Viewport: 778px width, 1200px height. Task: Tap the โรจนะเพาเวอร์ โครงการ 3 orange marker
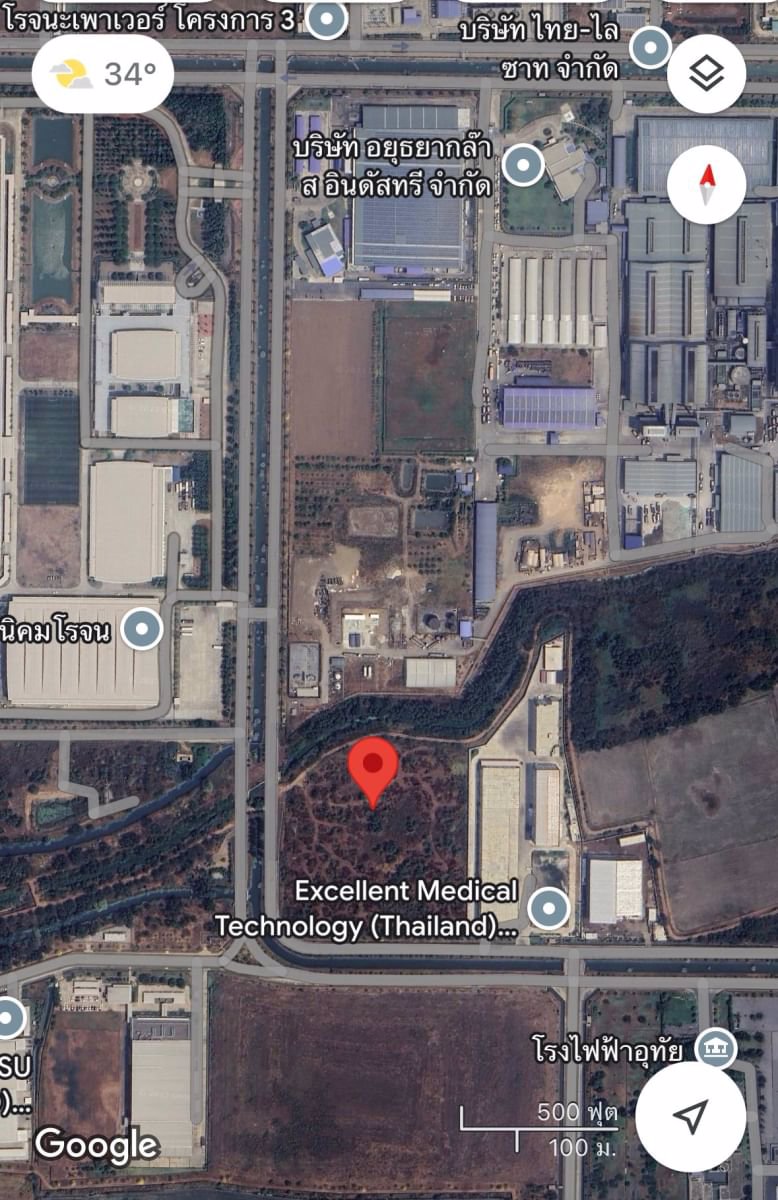tap(322, 17)
